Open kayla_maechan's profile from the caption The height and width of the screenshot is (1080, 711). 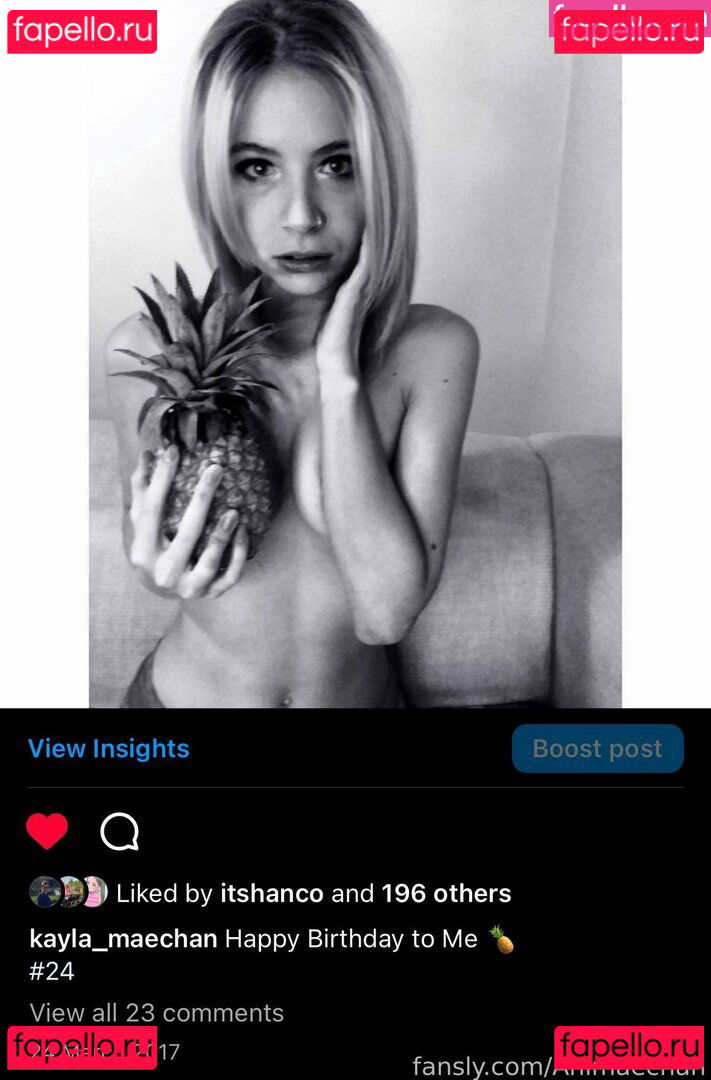pos(123,939)
